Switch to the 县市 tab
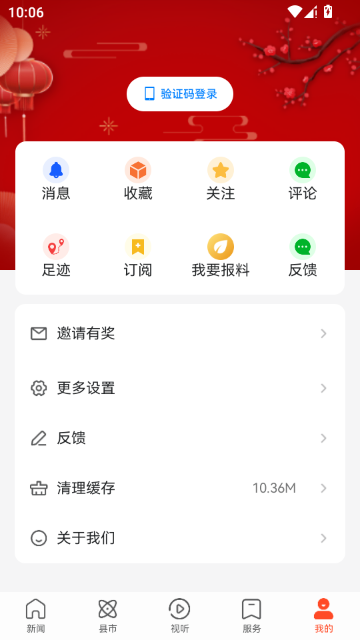The image size is (360, 640). [x=108, y=616]
